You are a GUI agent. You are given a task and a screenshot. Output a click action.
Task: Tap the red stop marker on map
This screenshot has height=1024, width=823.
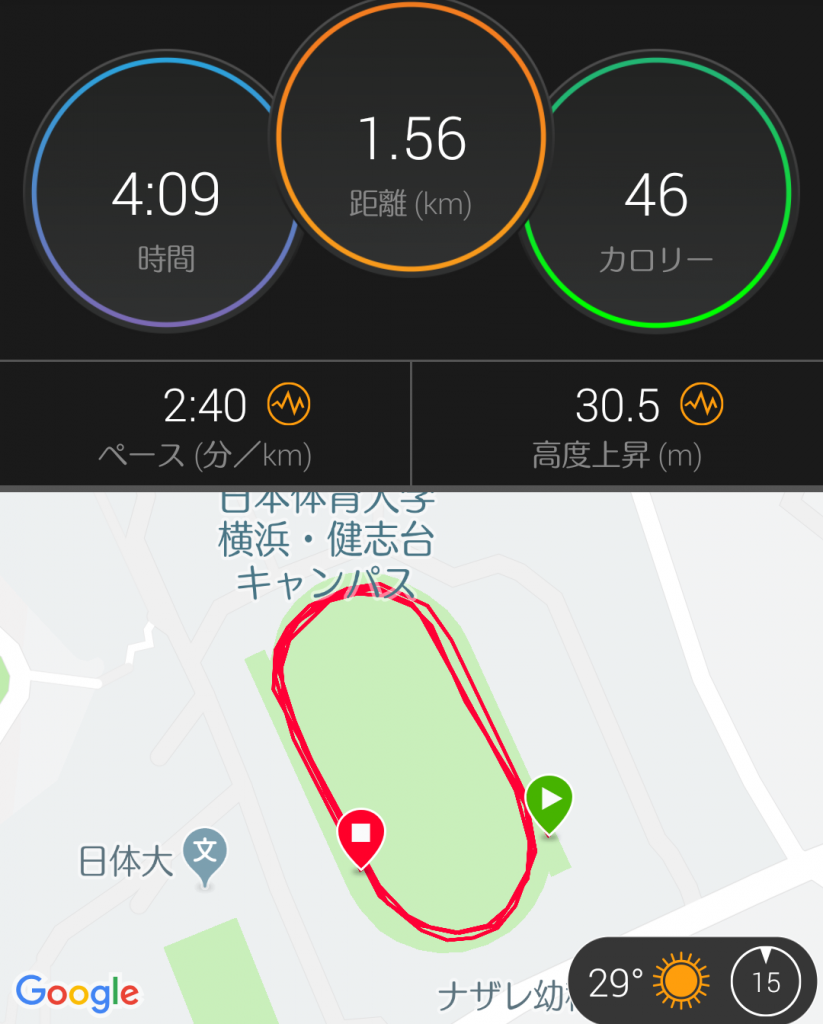click(x=362, y=835)
